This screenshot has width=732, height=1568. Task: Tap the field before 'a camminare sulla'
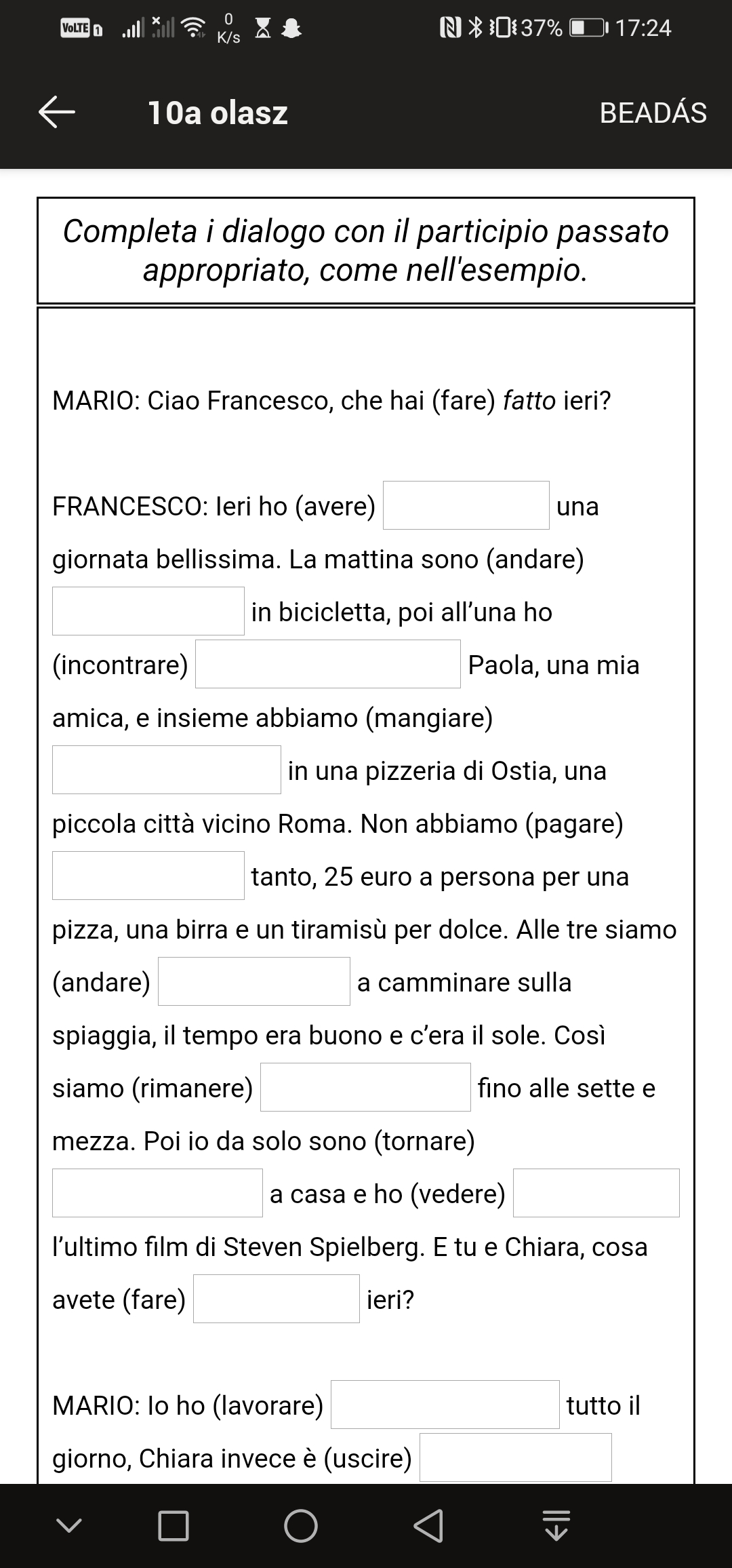click(x=254, y=981)
